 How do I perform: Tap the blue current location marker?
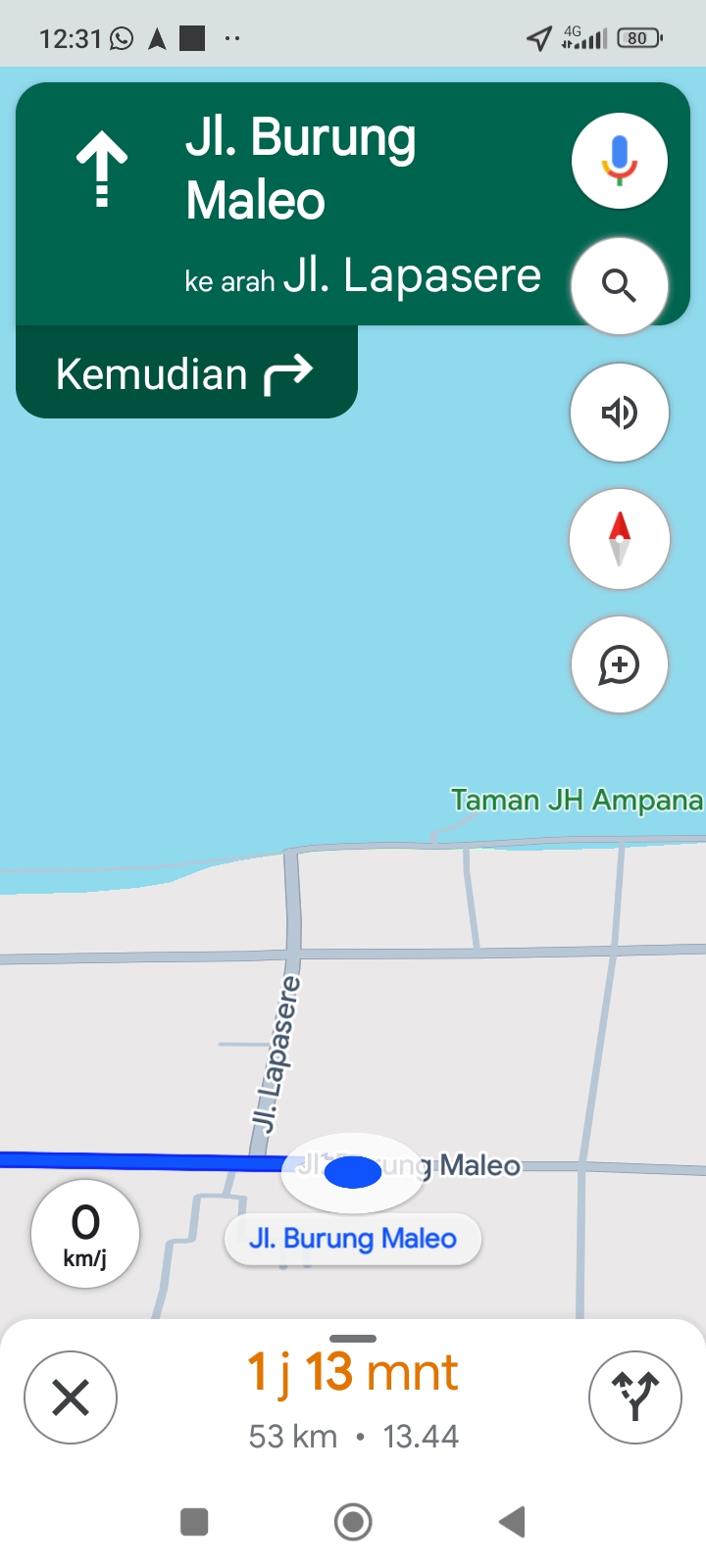tap(353, 1172)
